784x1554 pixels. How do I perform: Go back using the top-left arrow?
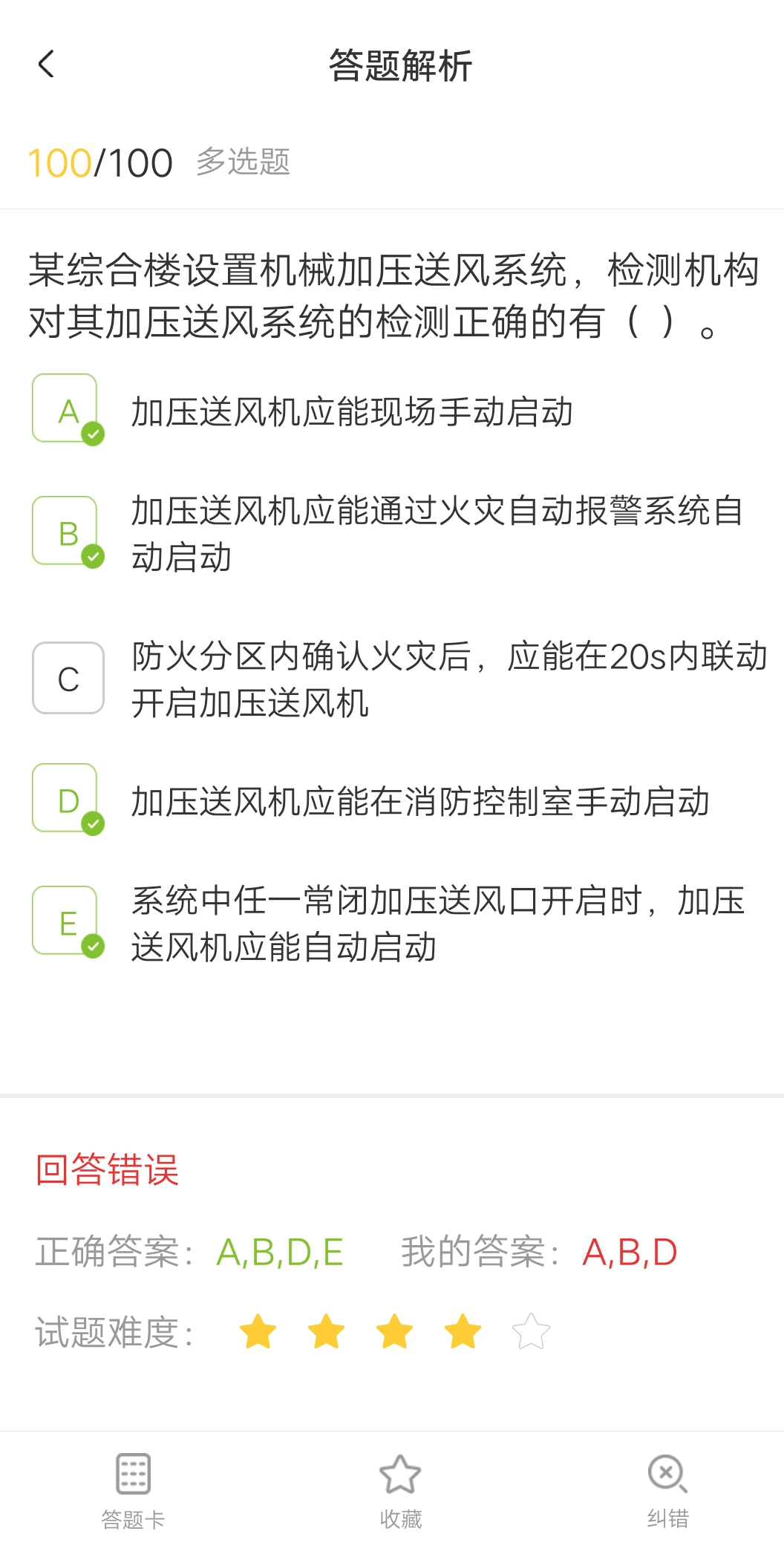pos(46,65)
